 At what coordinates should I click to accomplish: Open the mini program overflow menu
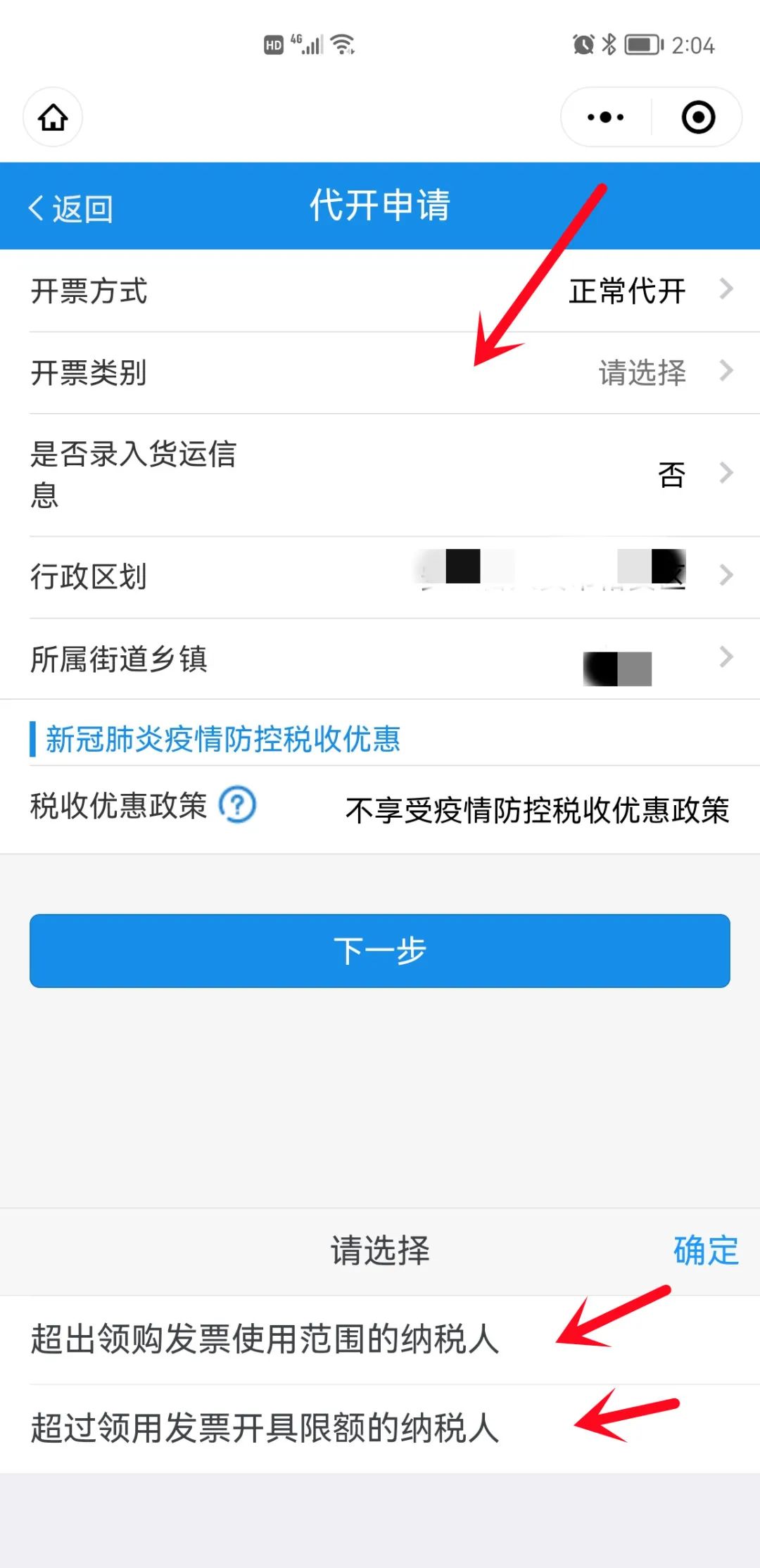pyautogui.click(x=605, y=118)
